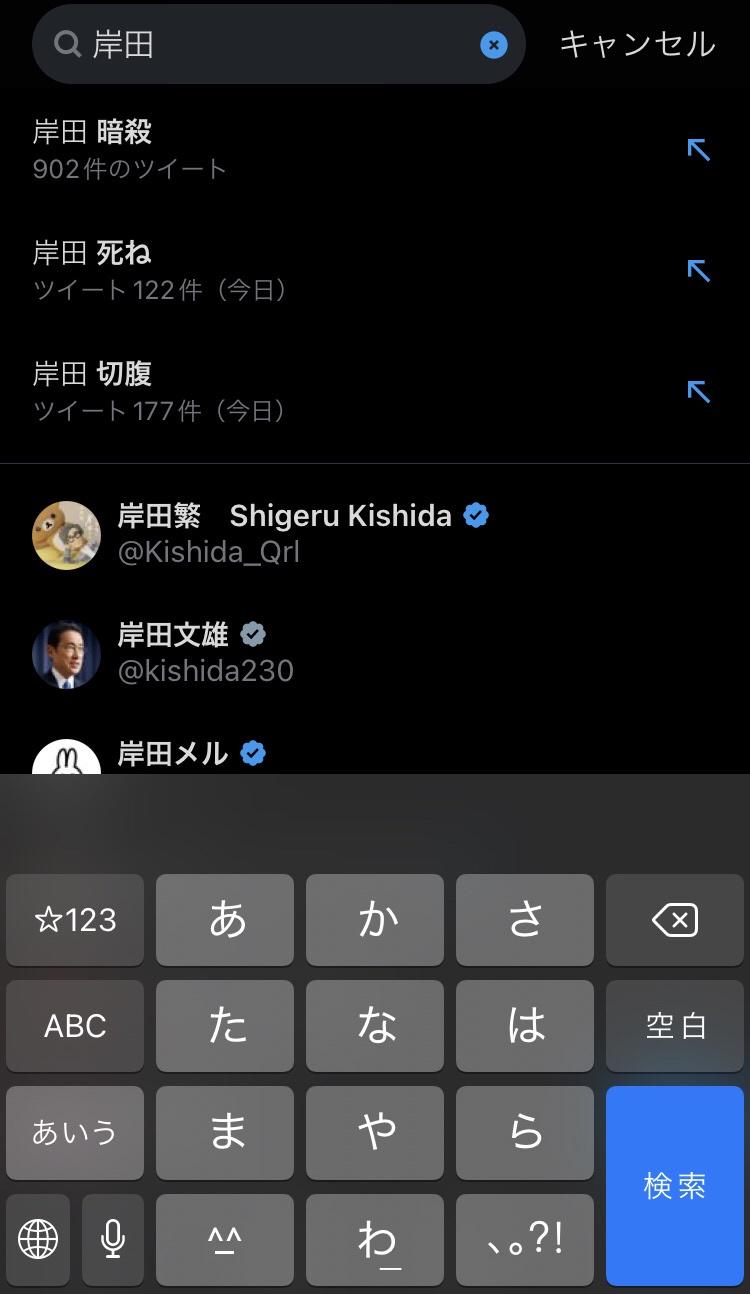Hit the blue 検索 key
Viewport: 750px width, 1294px height.
[675, 1186]
